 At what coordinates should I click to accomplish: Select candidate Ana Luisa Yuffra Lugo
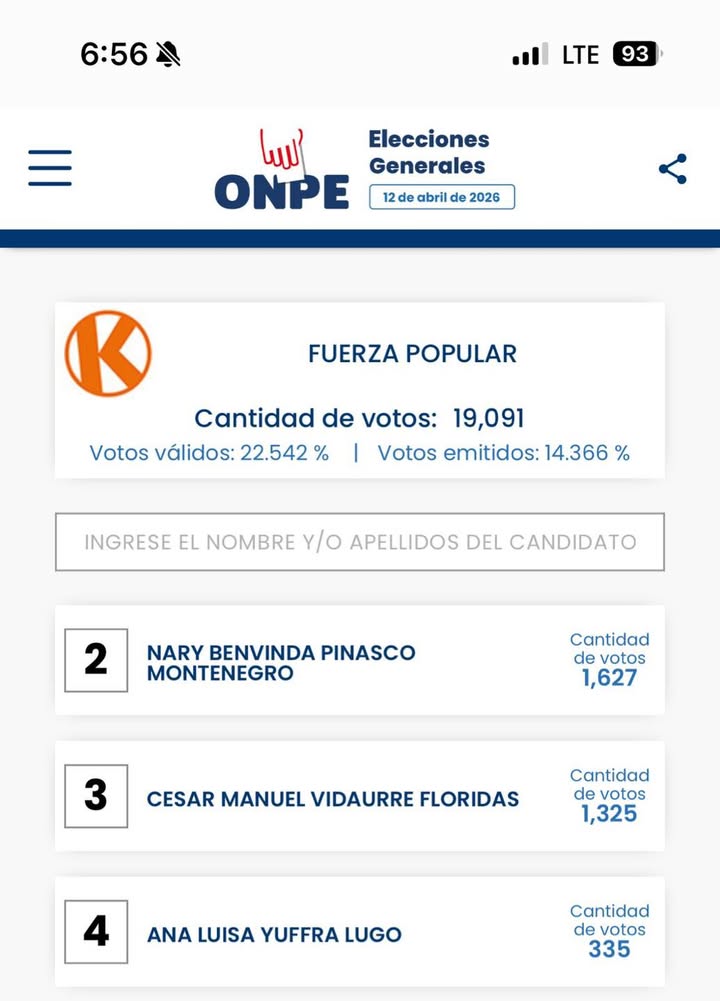coord(275,935)
